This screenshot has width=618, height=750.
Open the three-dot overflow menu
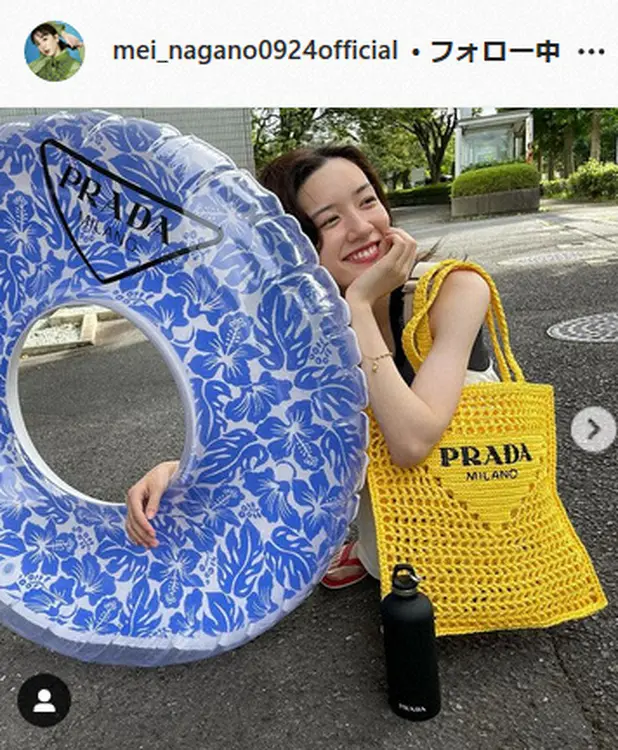pyautogui.click(x=592, y=51)
